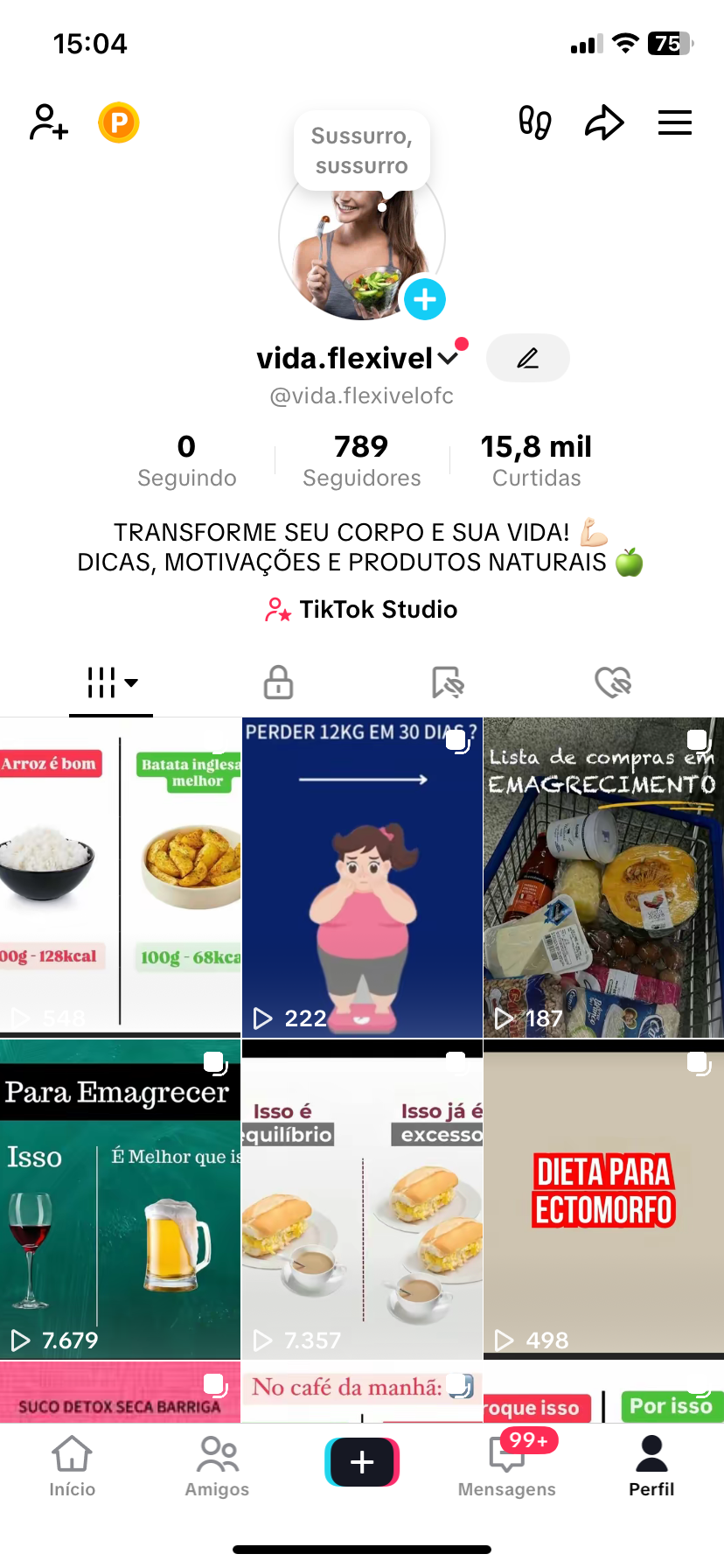
Task: Switch to the Amigos tab
Action: pyautogui.click(x=217, y=1466)
